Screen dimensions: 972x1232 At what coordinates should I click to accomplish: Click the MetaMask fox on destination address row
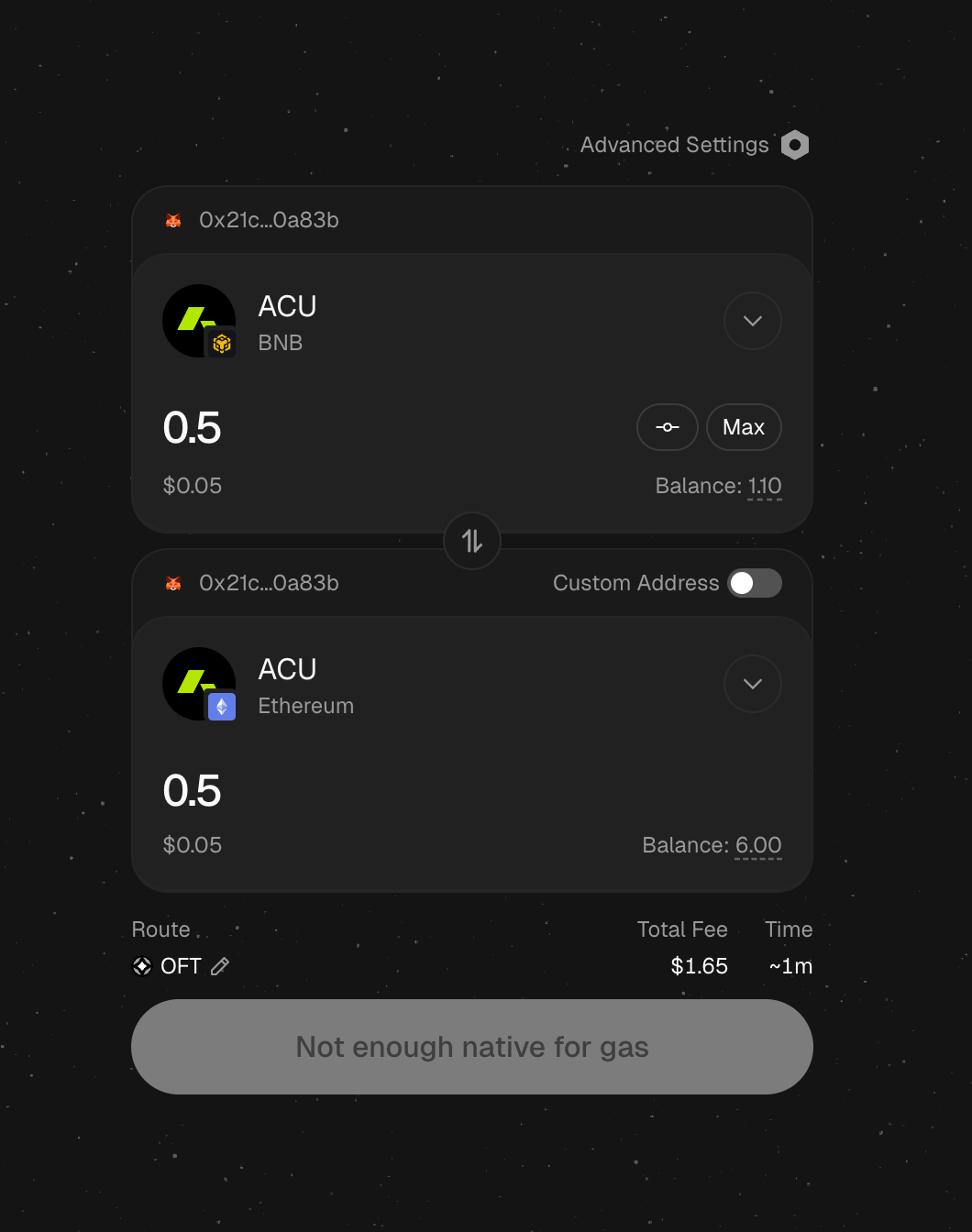coord(173,582)
